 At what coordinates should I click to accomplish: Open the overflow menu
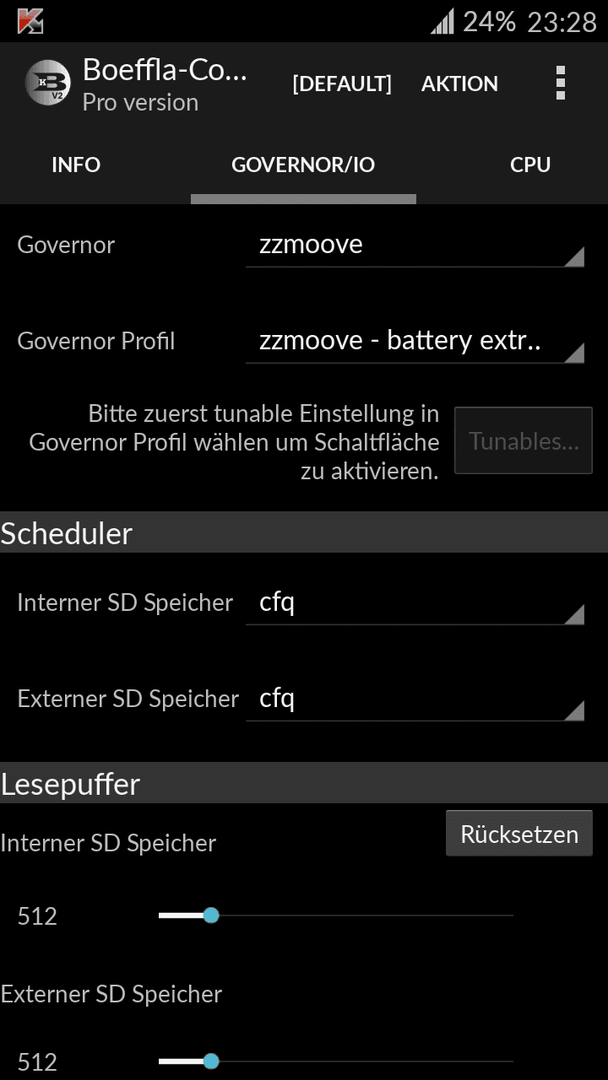pyautogui.click(x=560, y=83)
